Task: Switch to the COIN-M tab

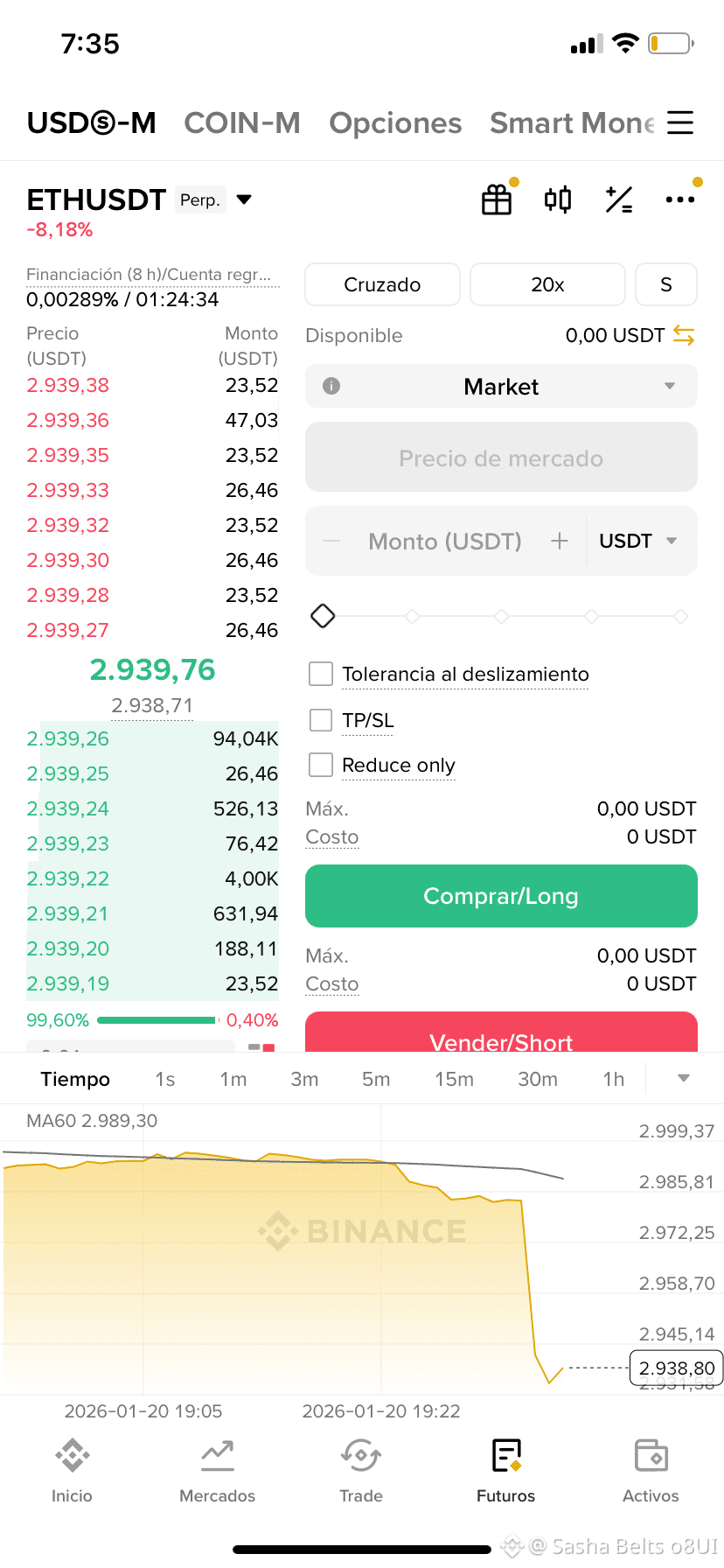Action: coord(242,123)
